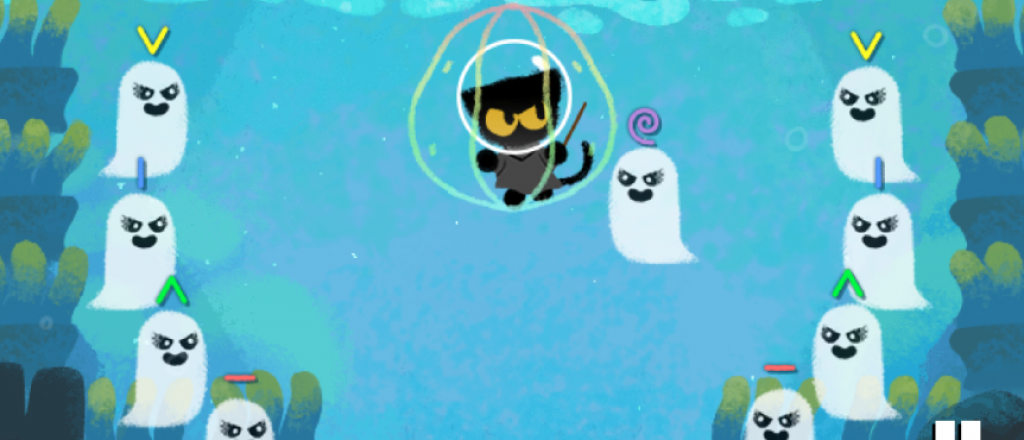This screenshot has height=440, width=1024.
Task: Pause the game
Action: click(x=957, y=431)
